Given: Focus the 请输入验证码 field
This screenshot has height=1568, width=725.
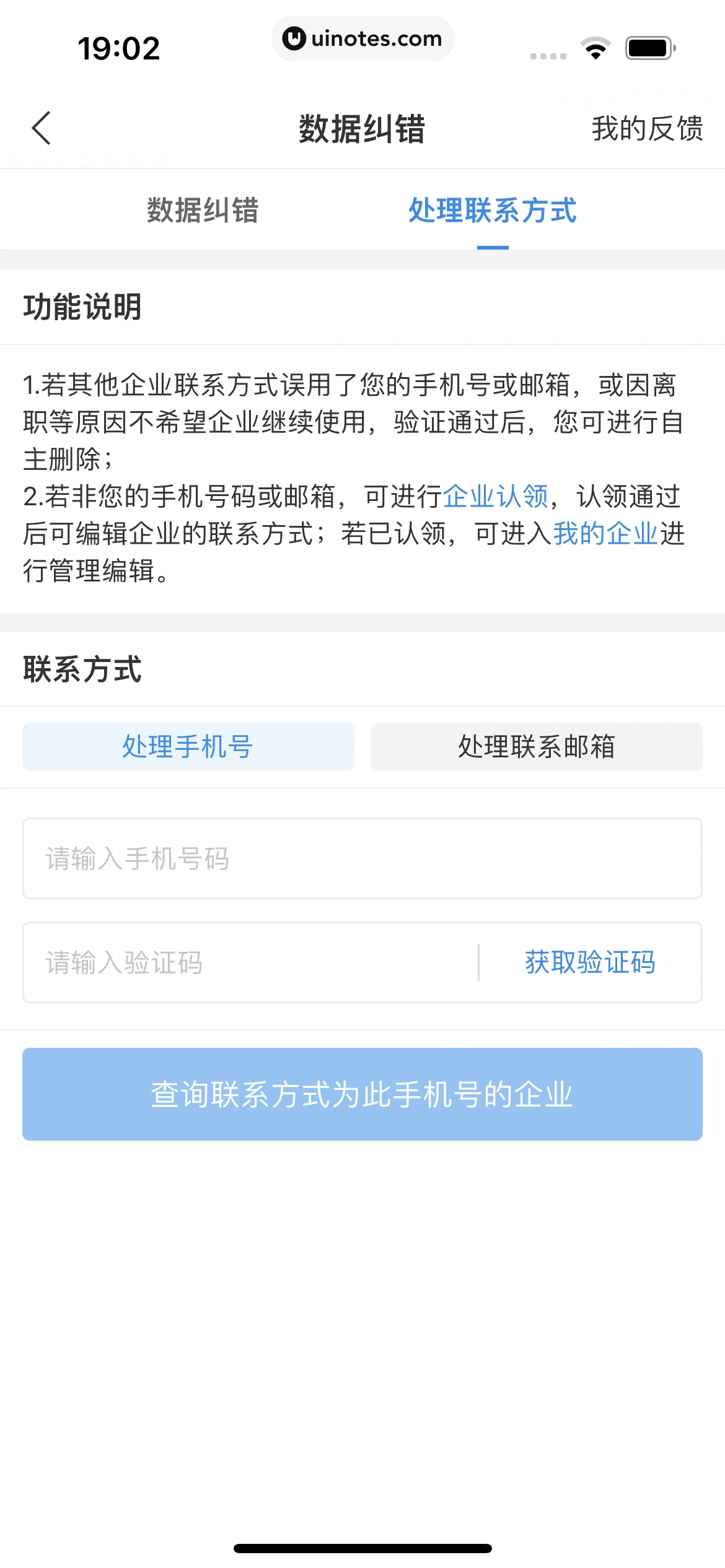Looking at the screenshot, I should coord(248,962).
